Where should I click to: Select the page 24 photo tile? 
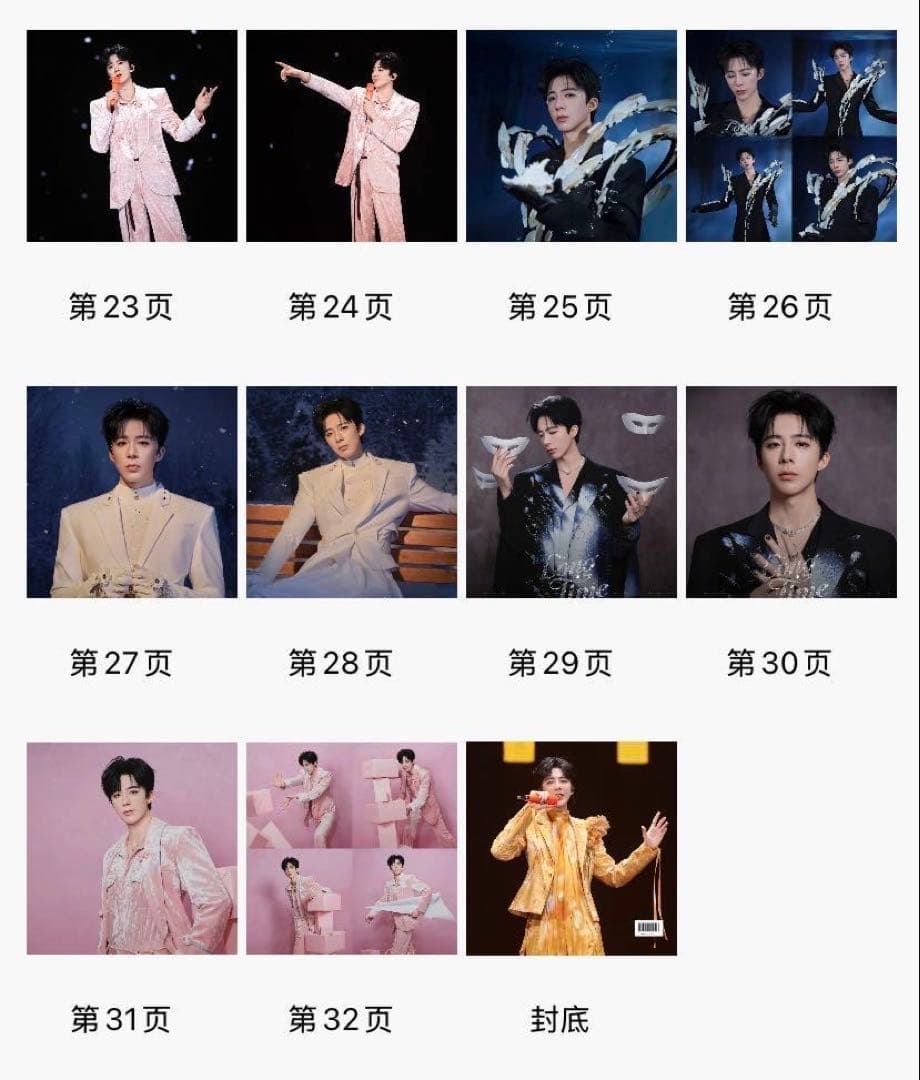tap(352, 136)
